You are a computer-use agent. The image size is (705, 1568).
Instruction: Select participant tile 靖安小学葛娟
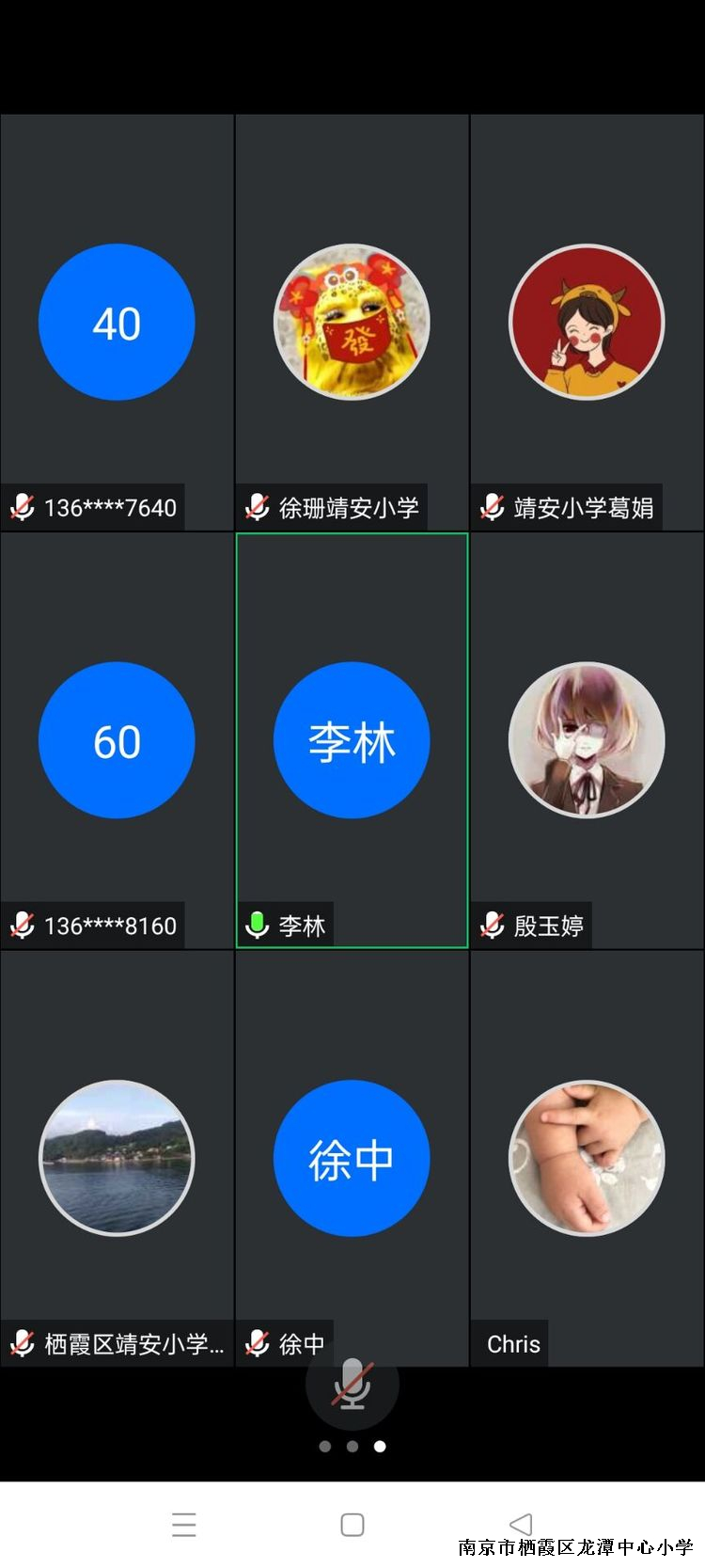coord(587,323)
